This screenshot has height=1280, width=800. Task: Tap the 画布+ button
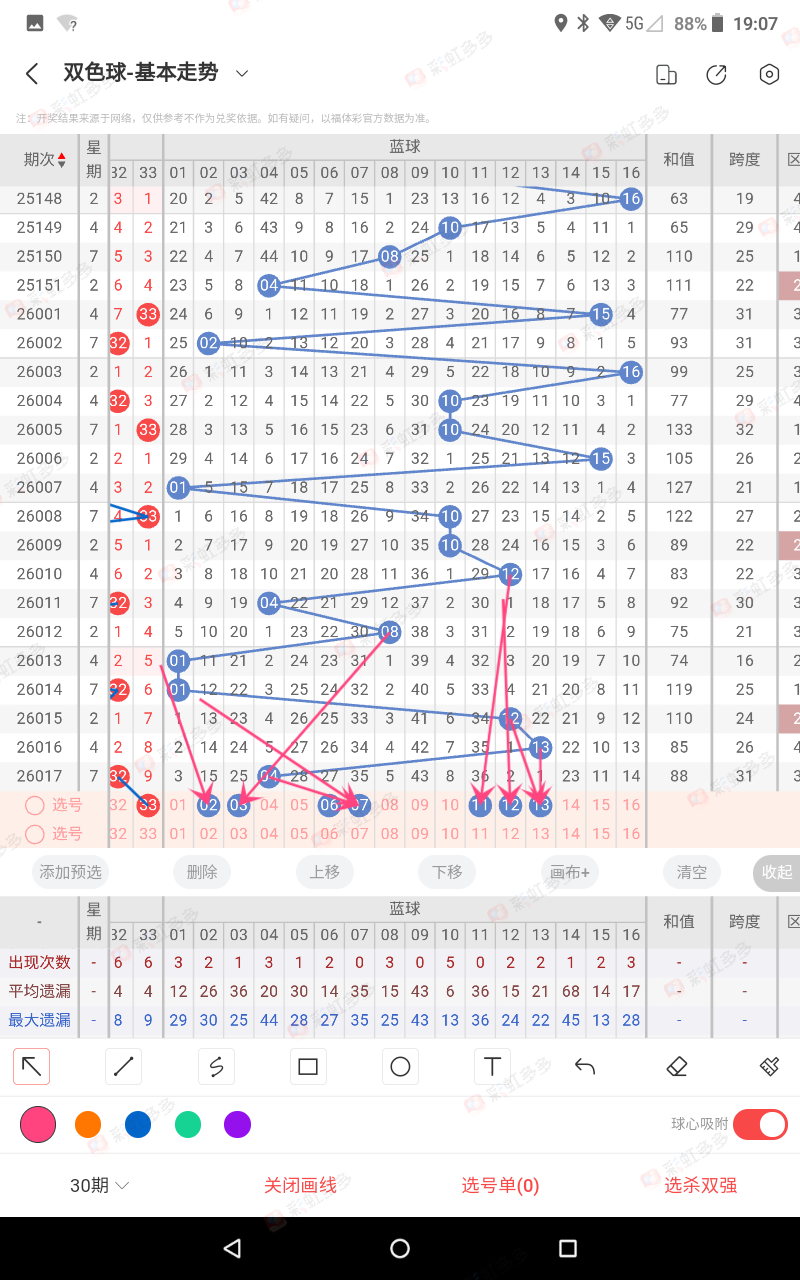click(x=569, y=872)
